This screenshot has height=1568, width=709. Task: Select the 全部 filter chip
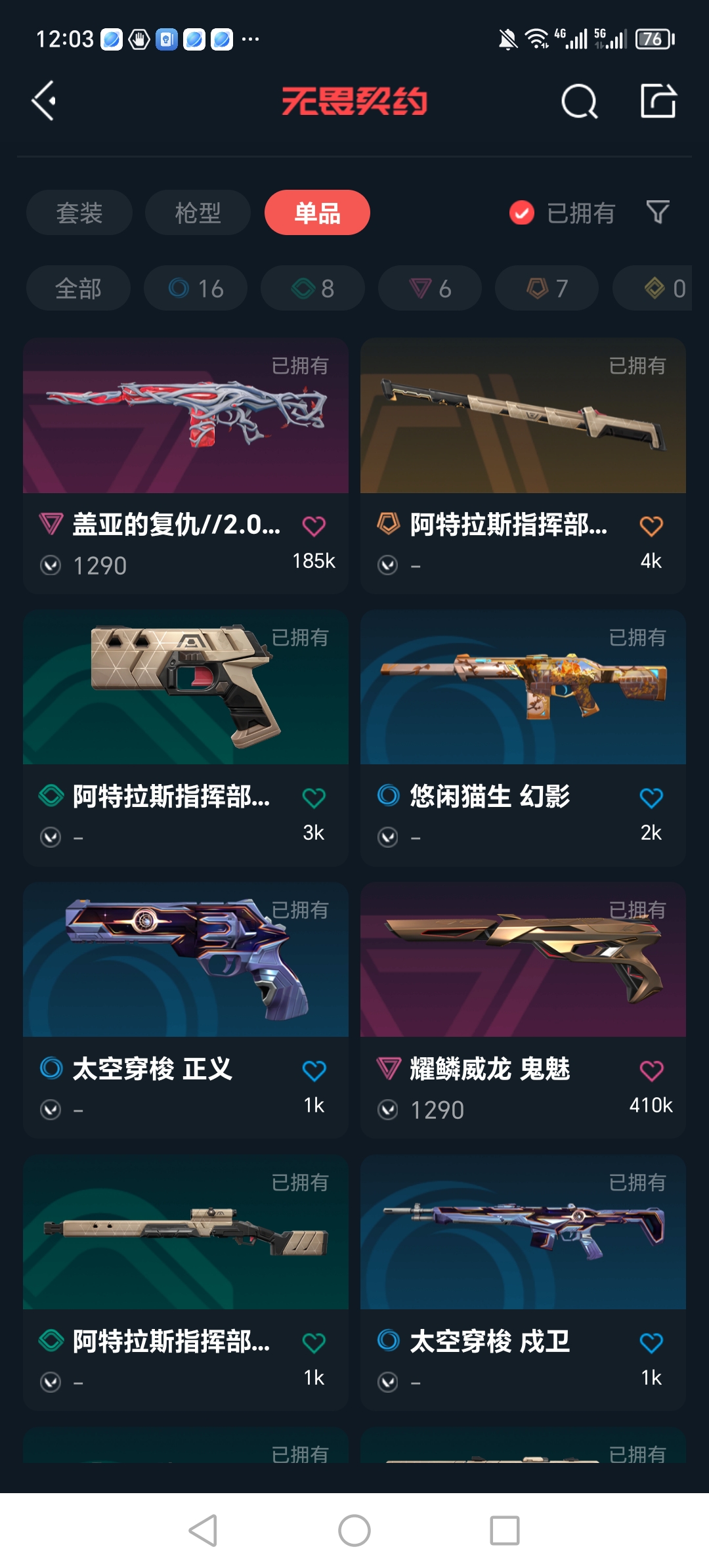click(x=78, y=288)
